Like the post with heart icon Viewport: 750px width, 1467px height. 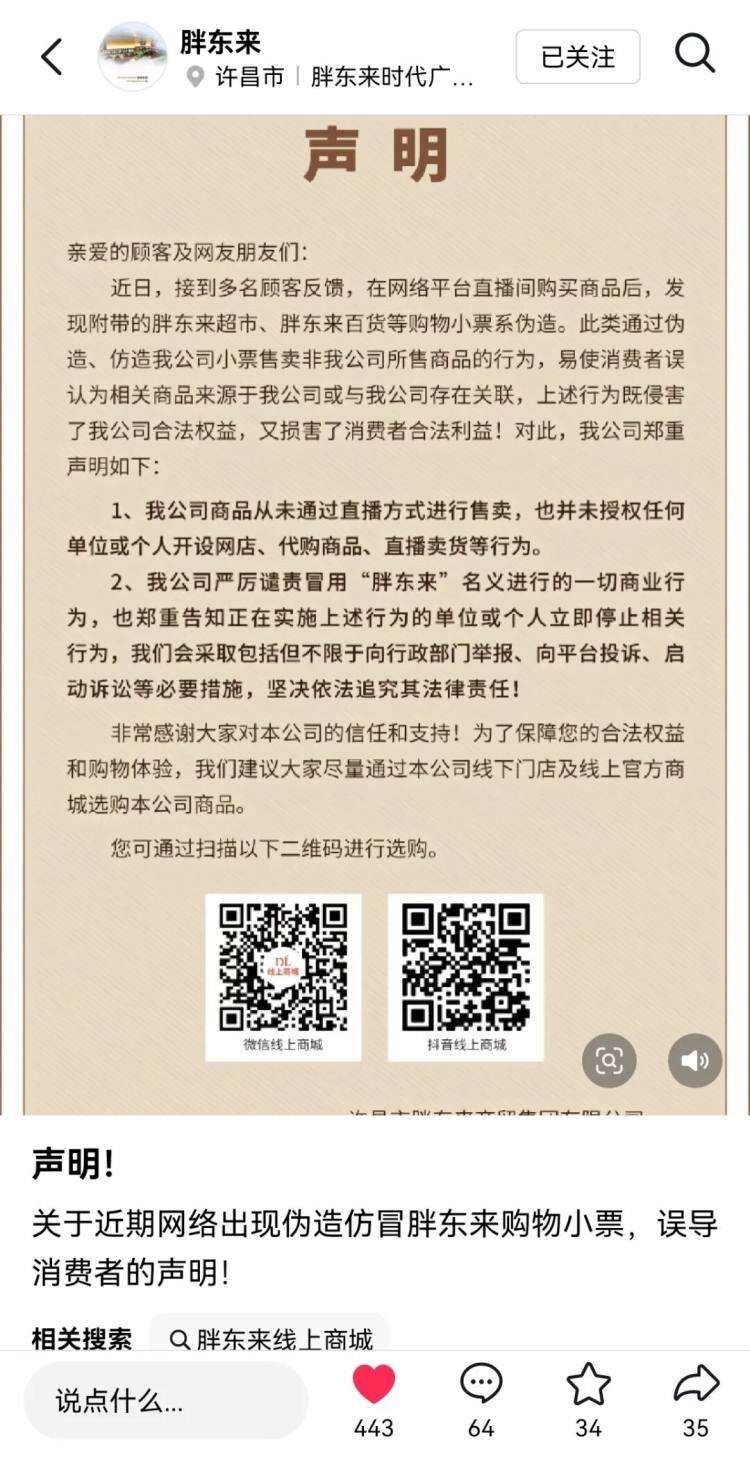click(x=374, y=1385)
